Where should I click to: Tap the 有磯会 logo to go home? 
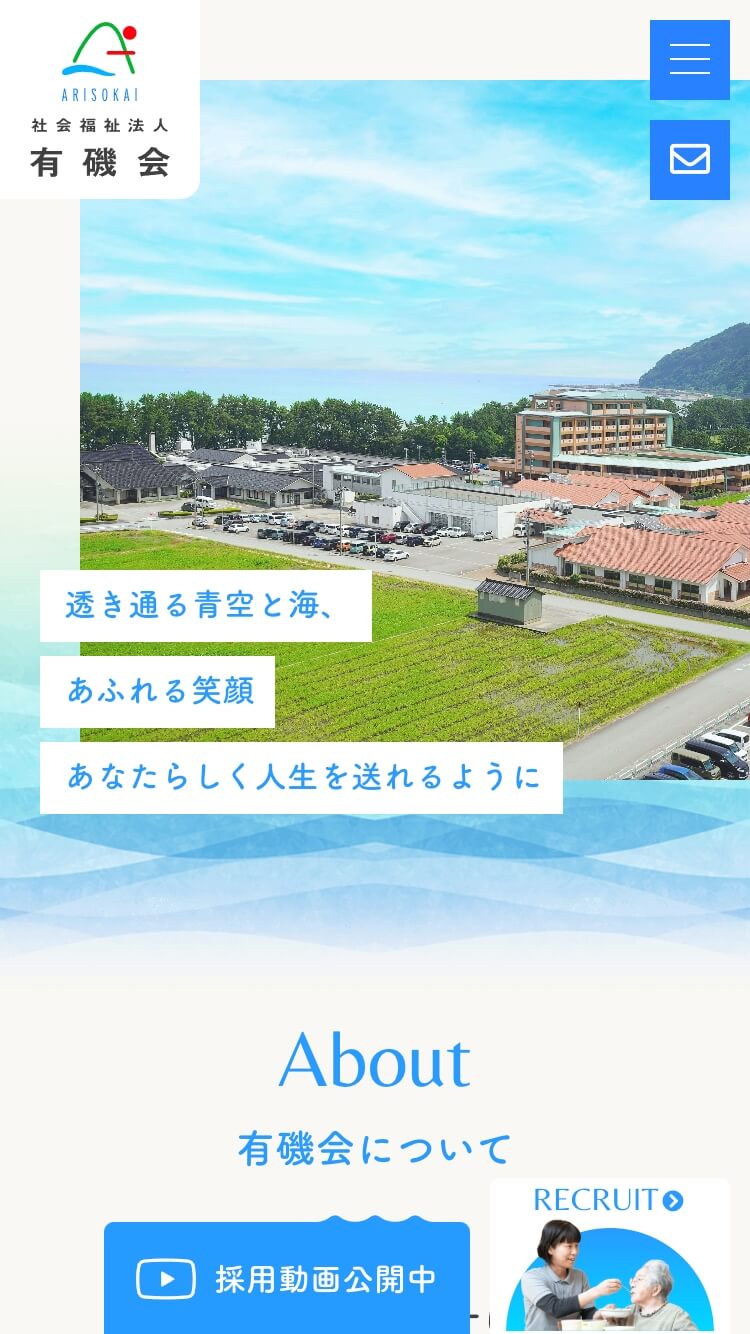click(99, 100)
